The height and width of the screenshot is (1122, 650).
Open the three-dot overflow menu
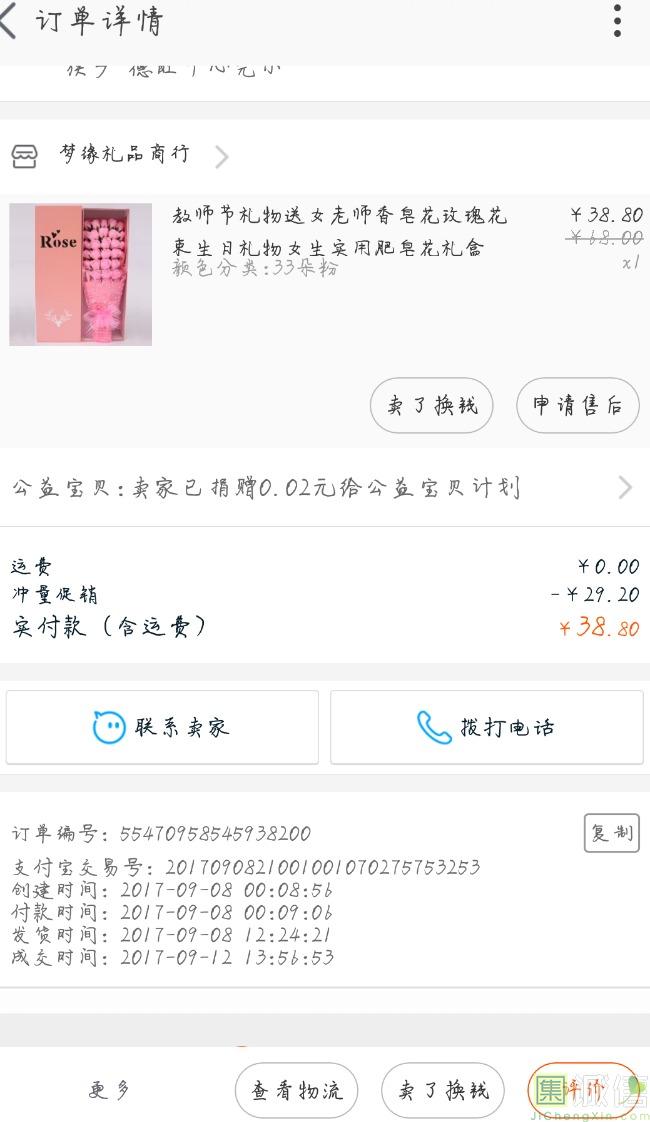click(x=617, y=21)
